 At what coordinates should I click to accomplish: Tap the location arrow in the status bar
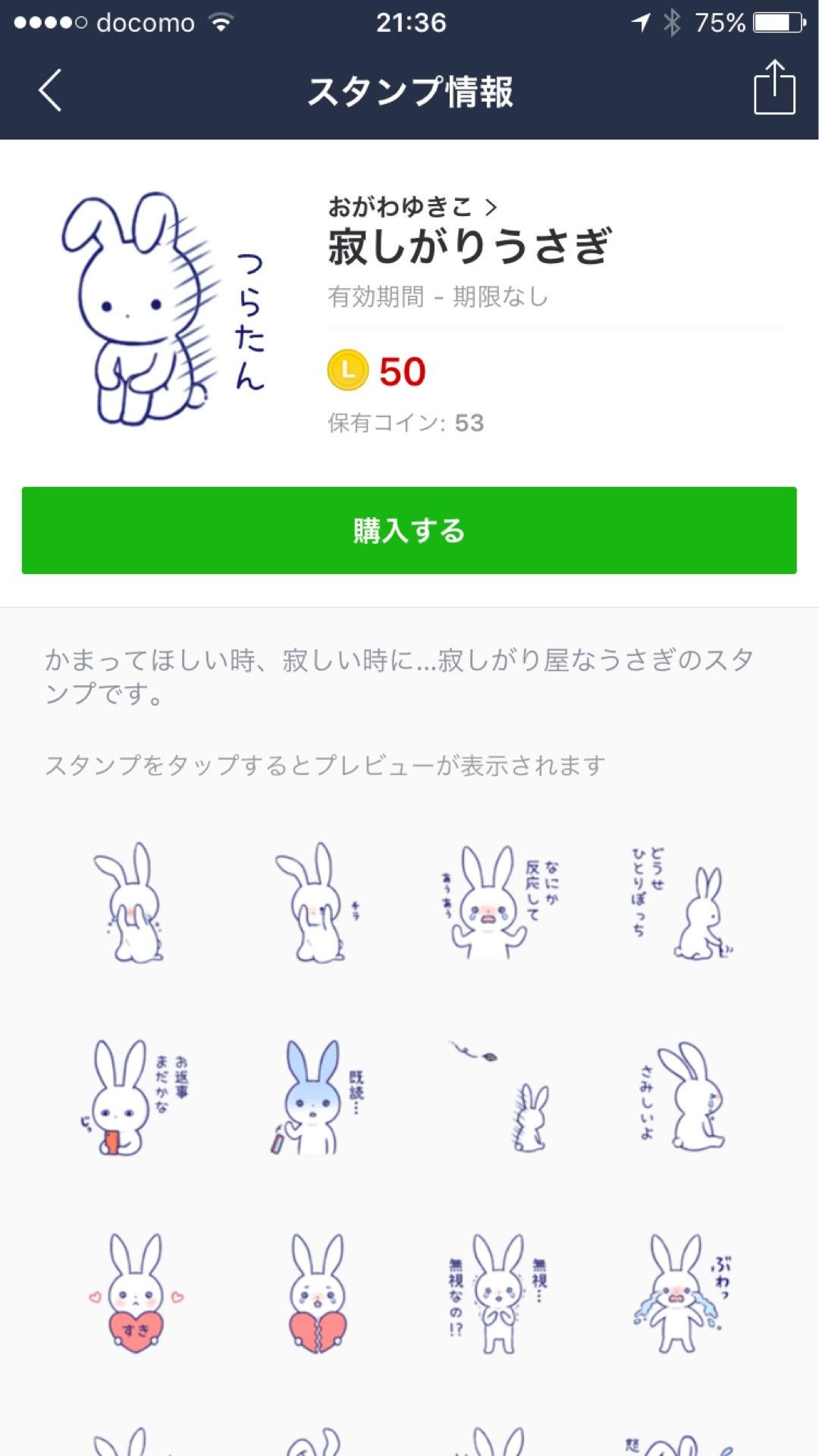pyautogui.click(x=641, y=22)
